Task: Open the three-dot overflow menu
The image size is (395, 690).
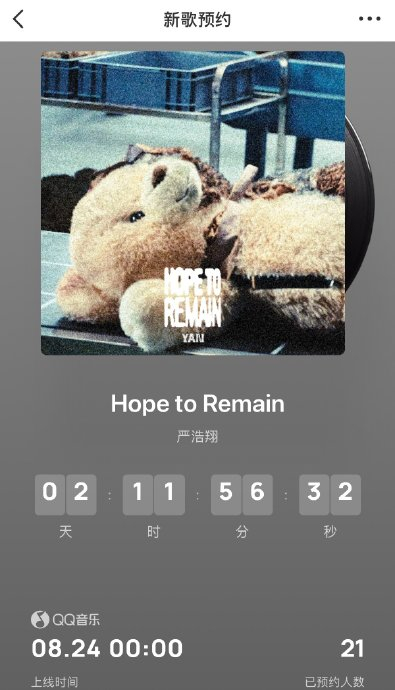Action: pos(369,19)
